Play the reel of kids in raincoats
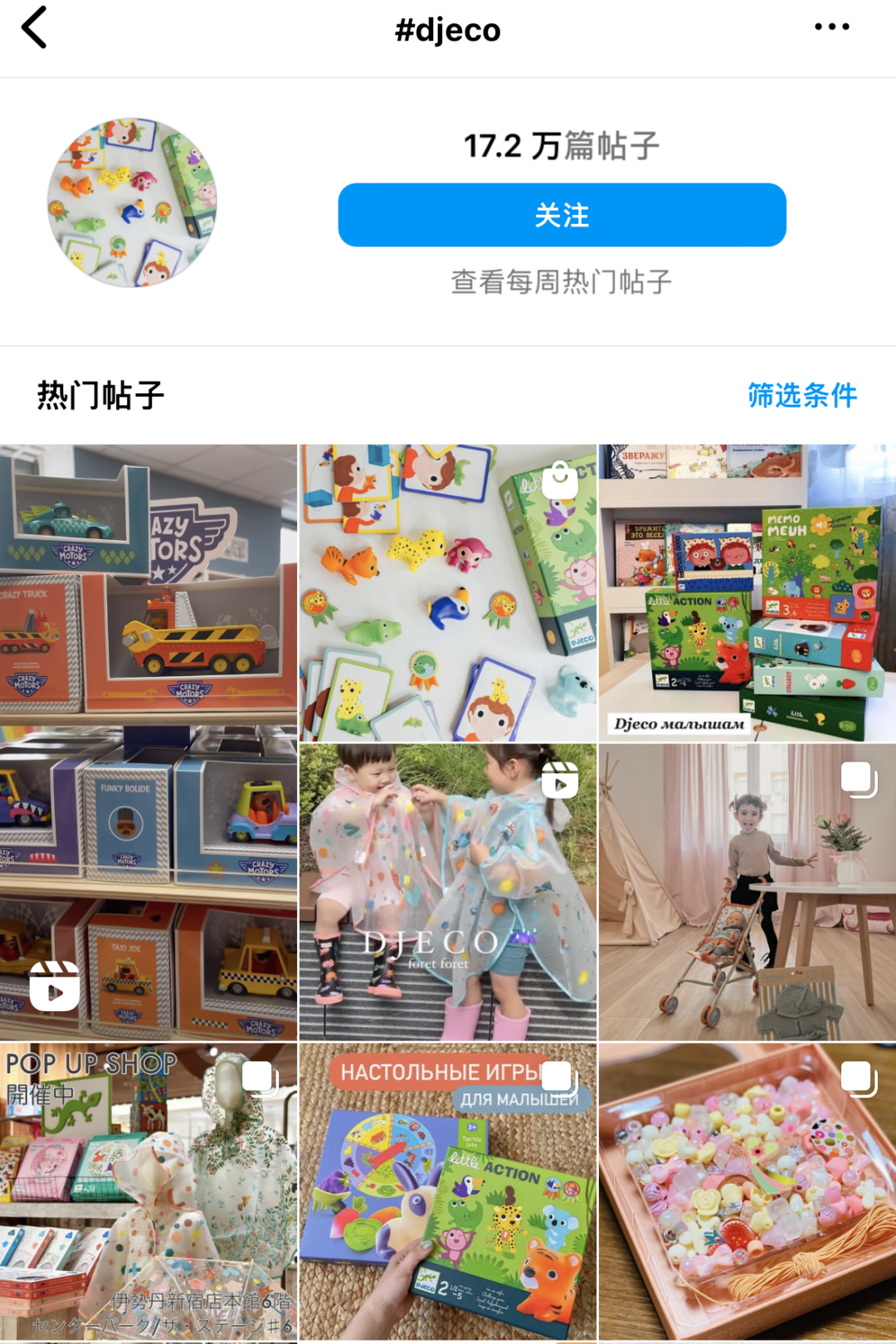This screenshot has width=896, height=1344. (x=447, y=892)
